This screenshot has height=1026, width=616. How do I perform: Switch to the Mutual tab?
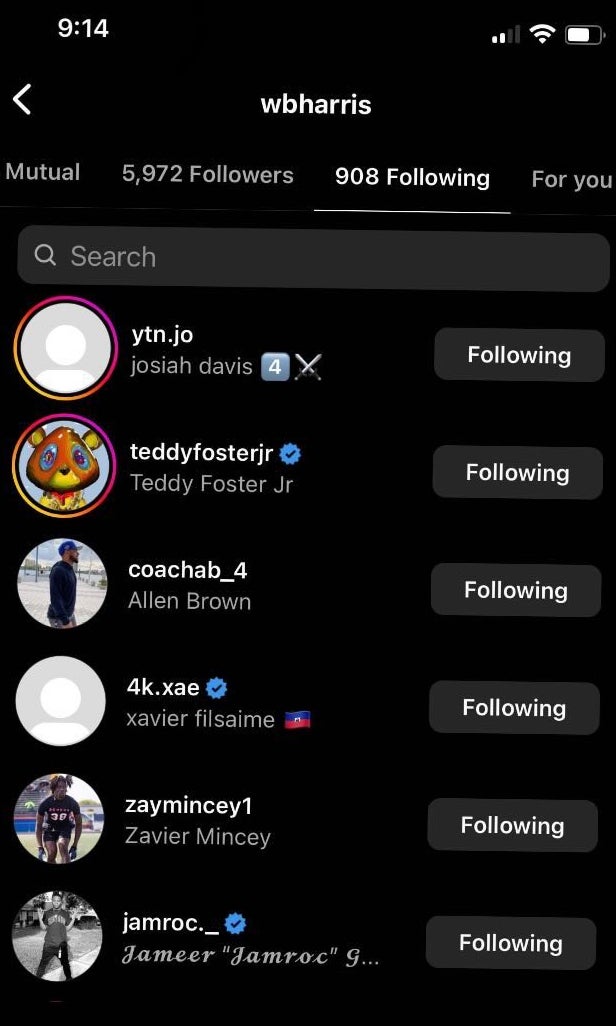[x=42, y=173]
